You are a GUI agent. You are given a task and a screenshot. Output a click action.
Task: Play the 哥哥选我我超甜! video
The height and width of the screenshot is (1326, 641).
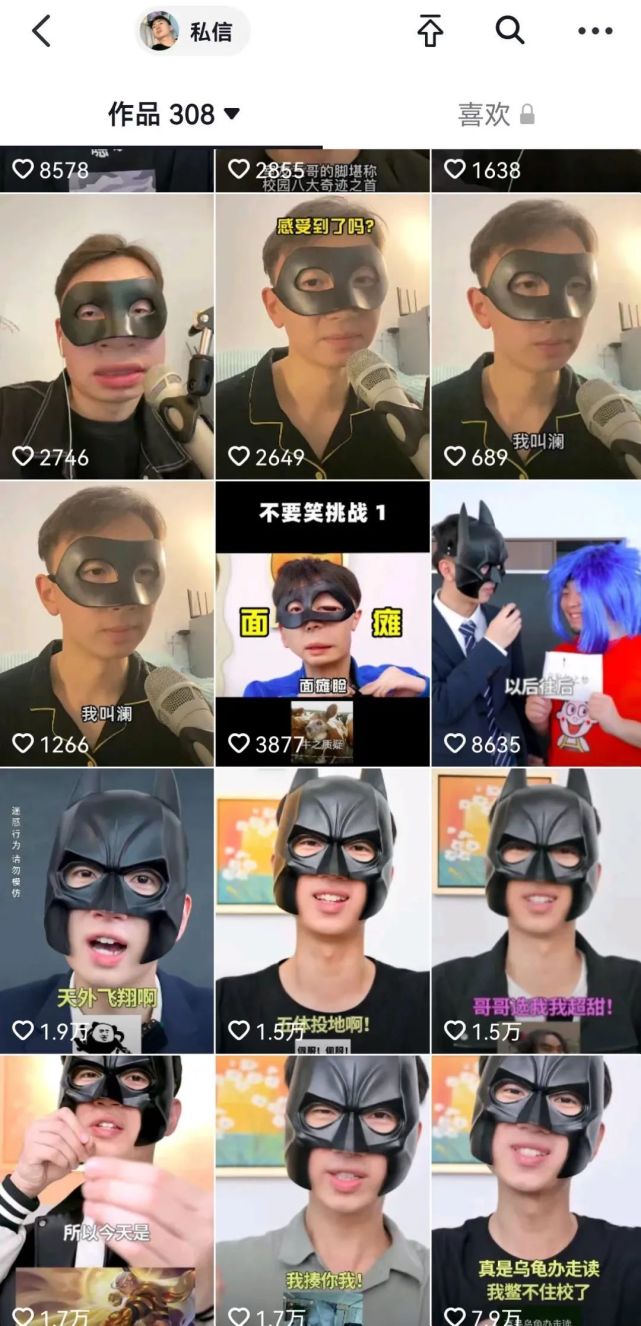537,910
